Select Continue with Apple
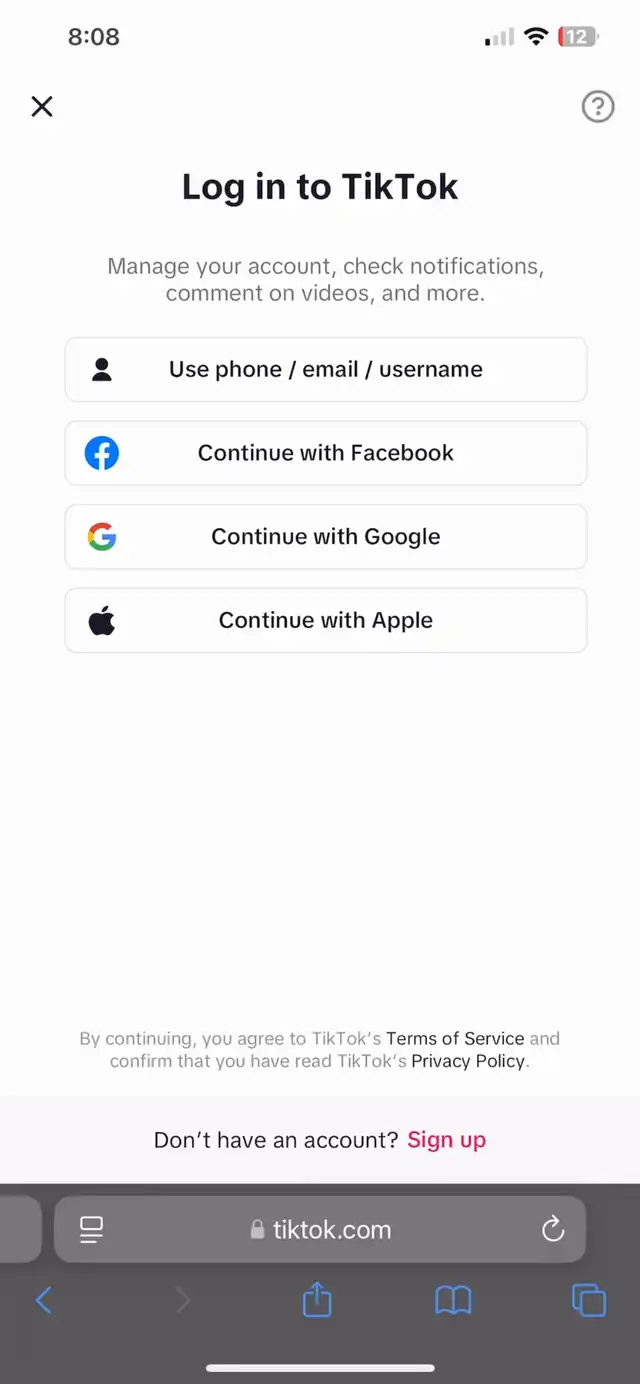 point(326,621)
